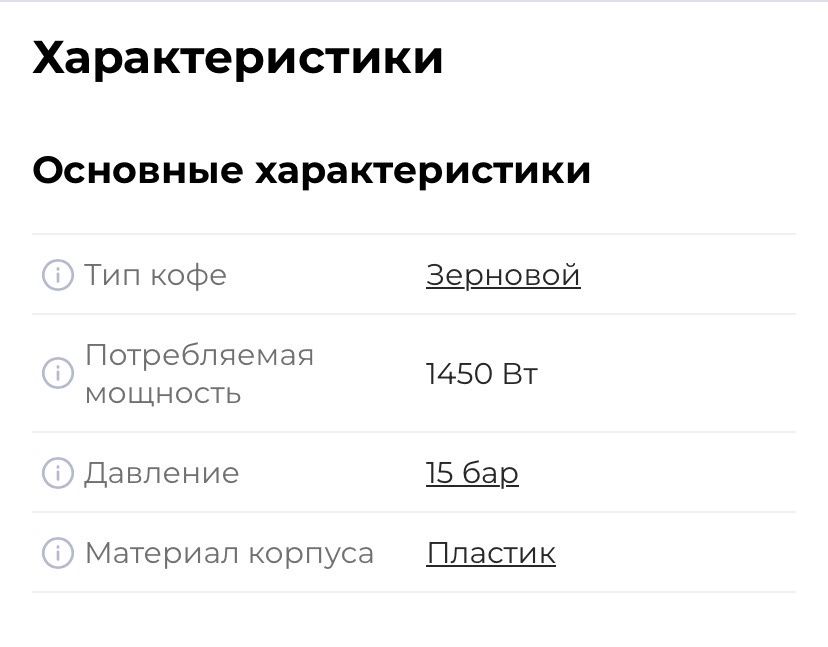This screenshot has width=828, height=647.
Task: Open info icon next to Давление
Action: click(57, 473)
